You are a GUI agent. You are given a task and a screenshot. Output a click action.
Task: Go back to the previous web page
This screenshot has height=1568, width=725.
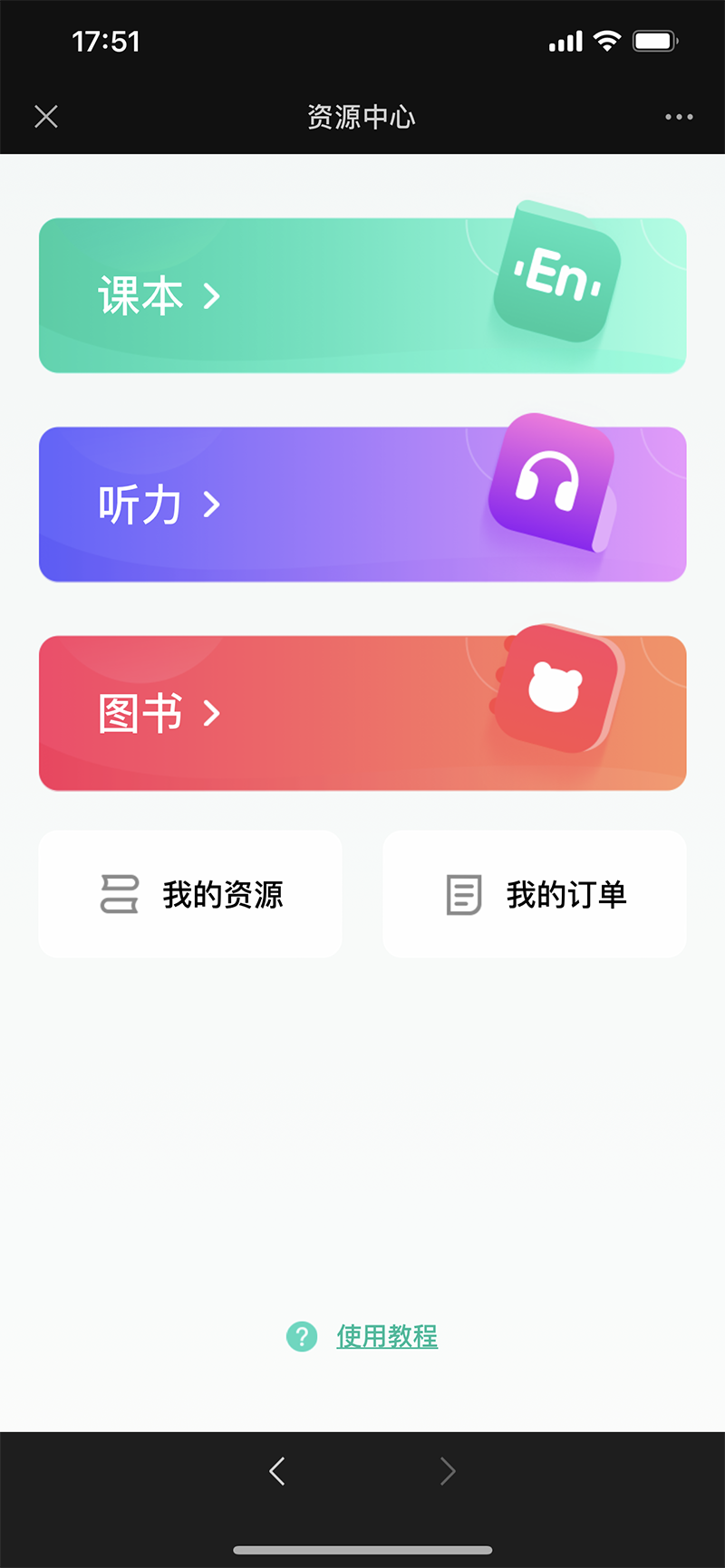tap(277, 1471)
